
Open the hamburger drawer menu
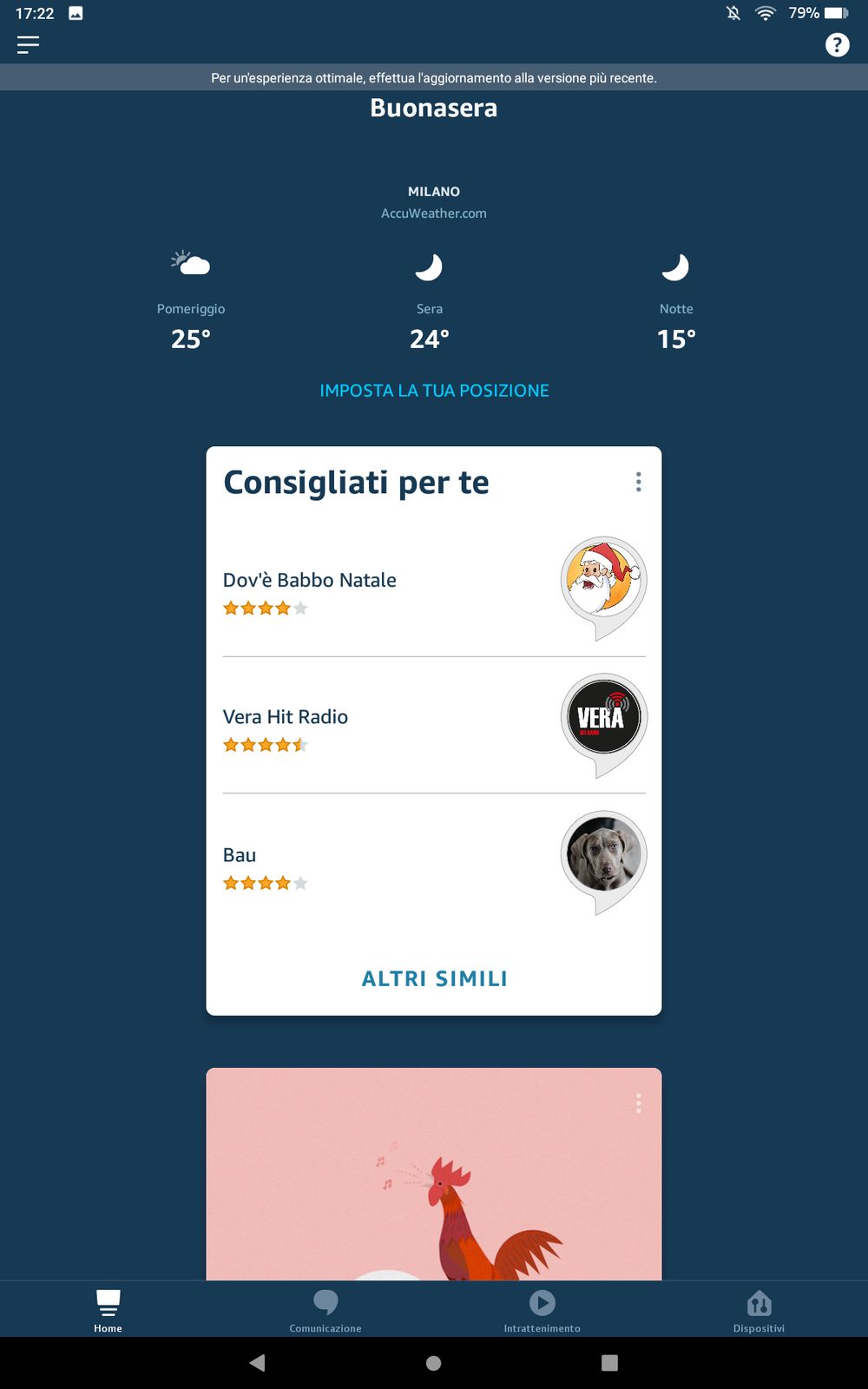point(28,44)
